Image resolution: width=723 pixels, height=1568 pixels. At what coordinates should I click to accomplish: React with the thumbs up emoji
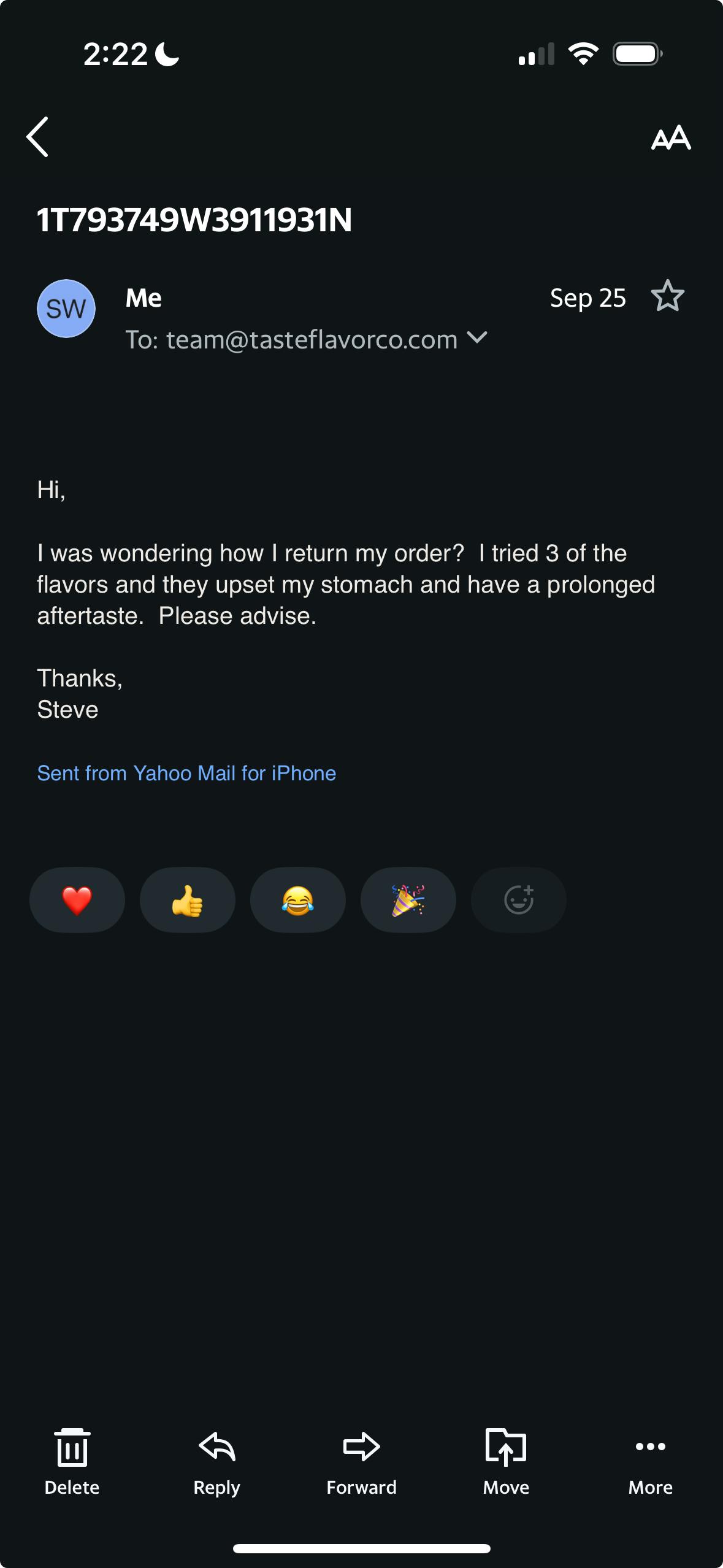188,900
